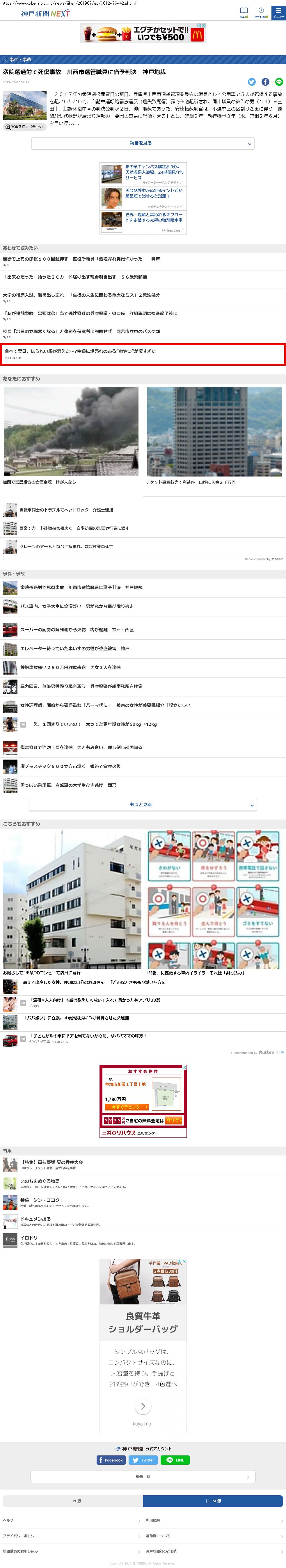Read エレベーター待っていた車いすの男性 story
Image resolution: width=286 pixels, height=1568 pixels.
(x=74, y=648)
